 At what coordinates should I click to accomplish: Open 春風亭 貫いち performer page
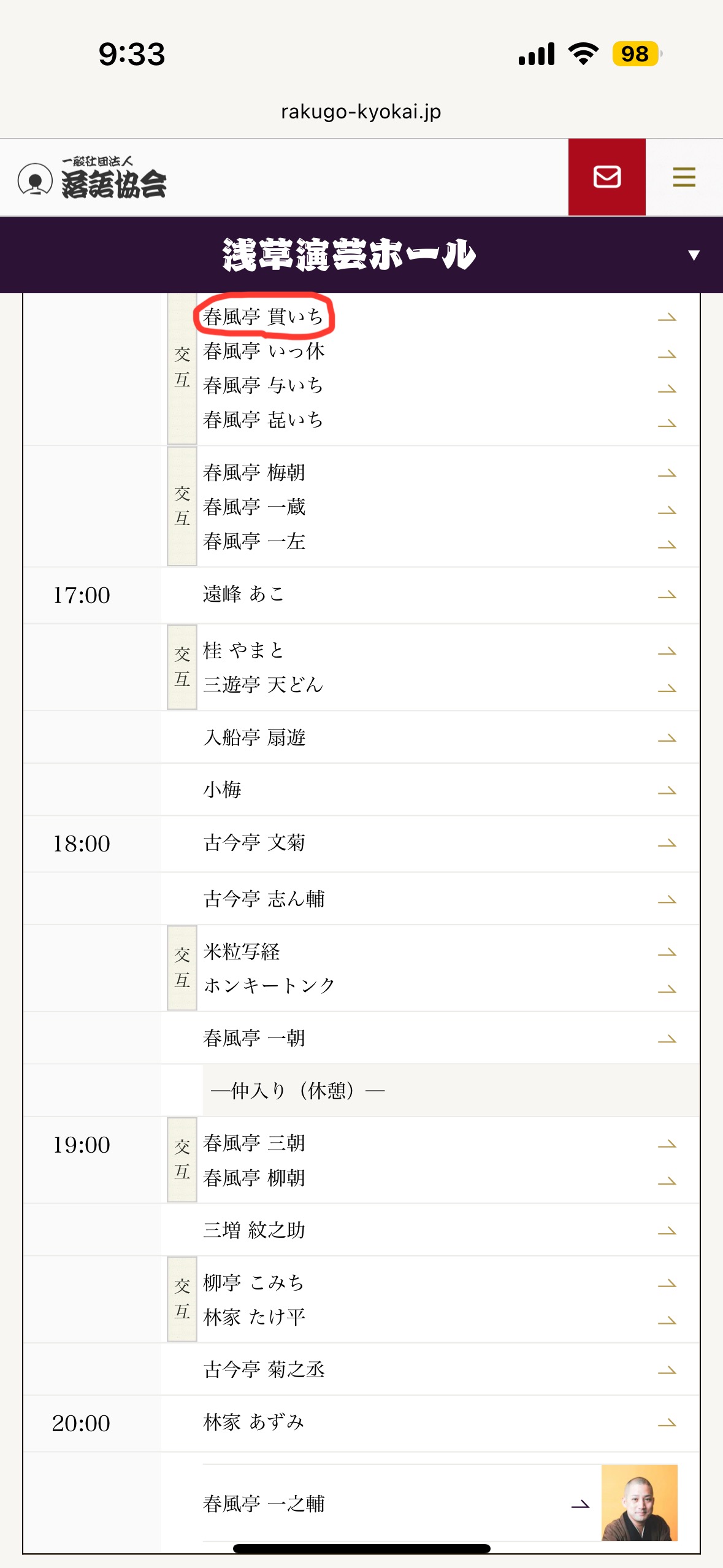(x=440, y=317)
